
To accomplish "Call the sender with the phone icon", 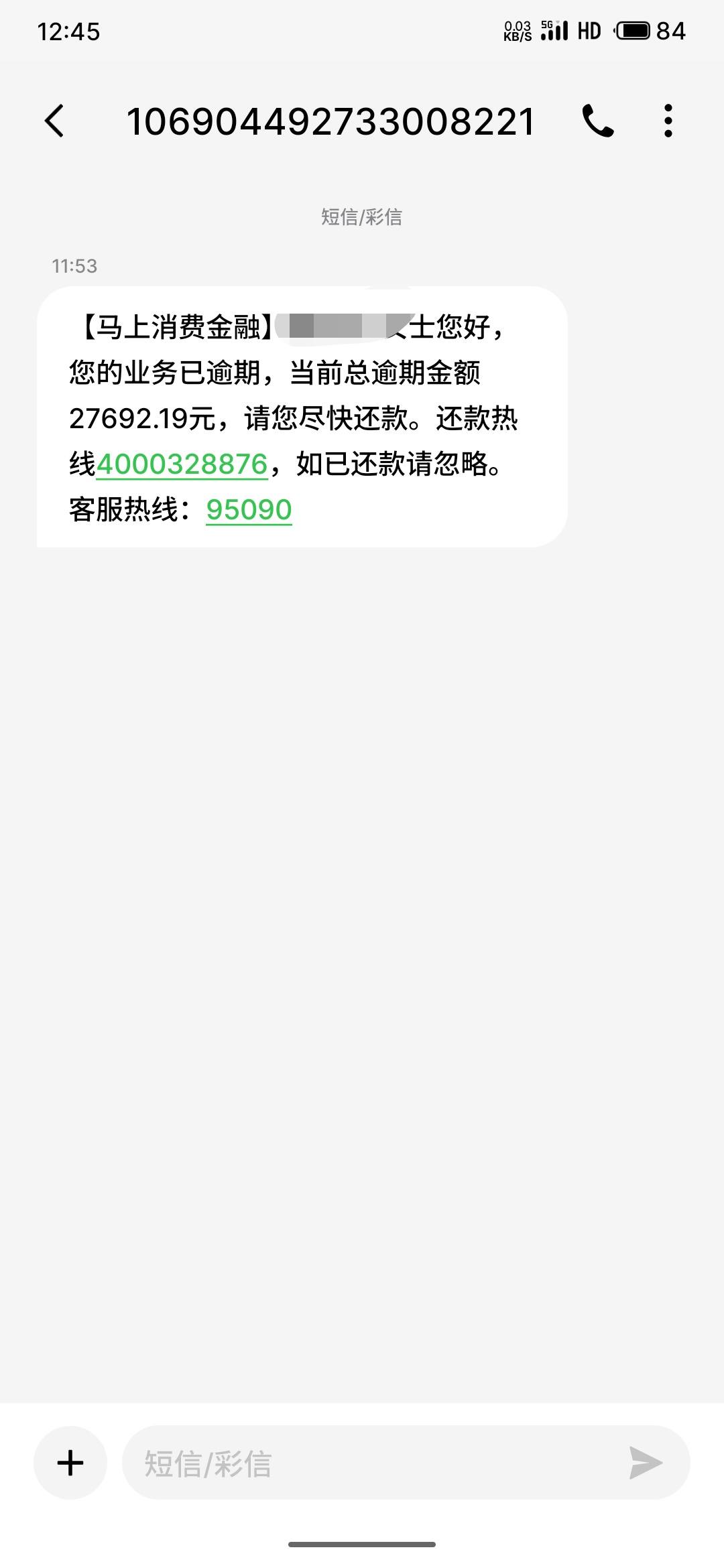I will pyautogui.click(x=597, y=121).
